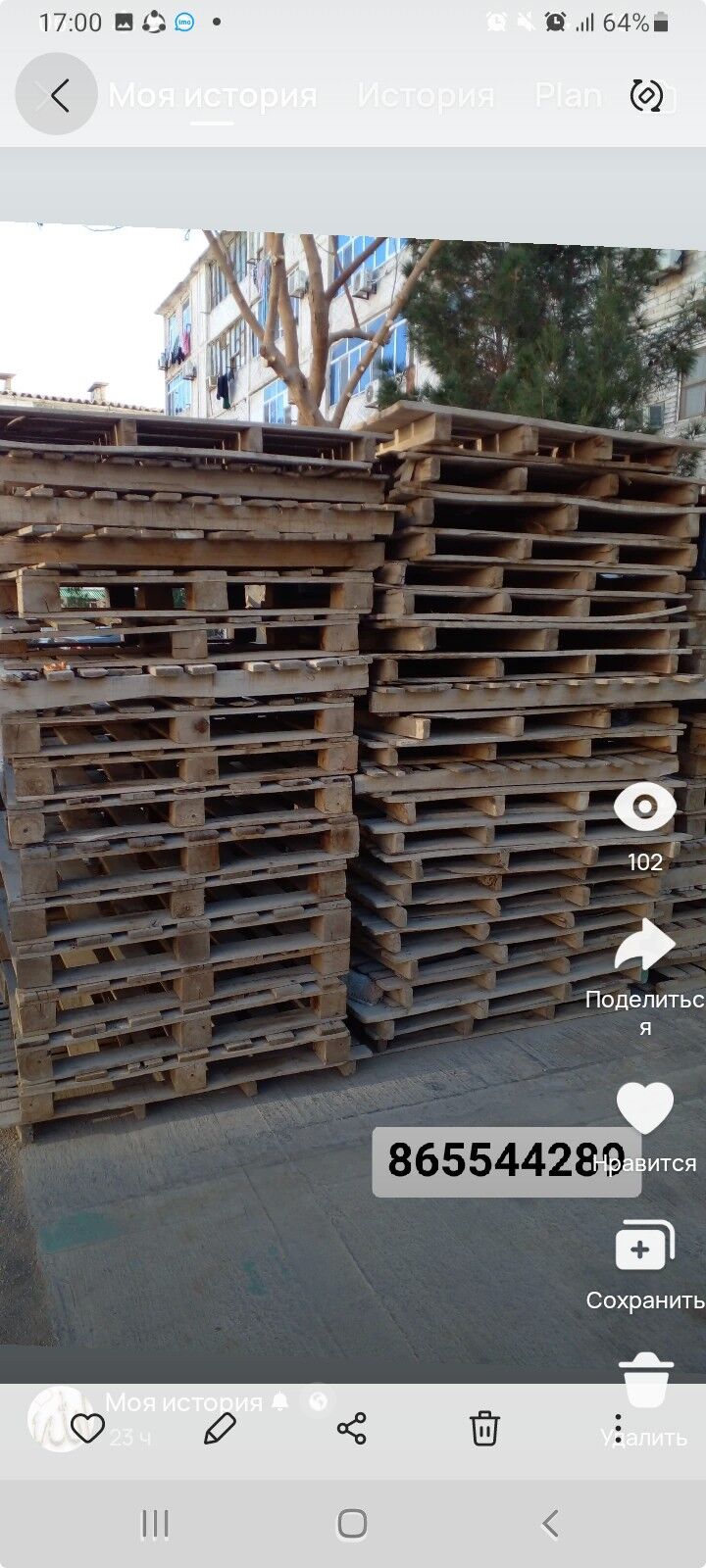Open the three-dot more options menu
The width and height of the screenshot is (706, 1568).
(x=617, y=1429)
